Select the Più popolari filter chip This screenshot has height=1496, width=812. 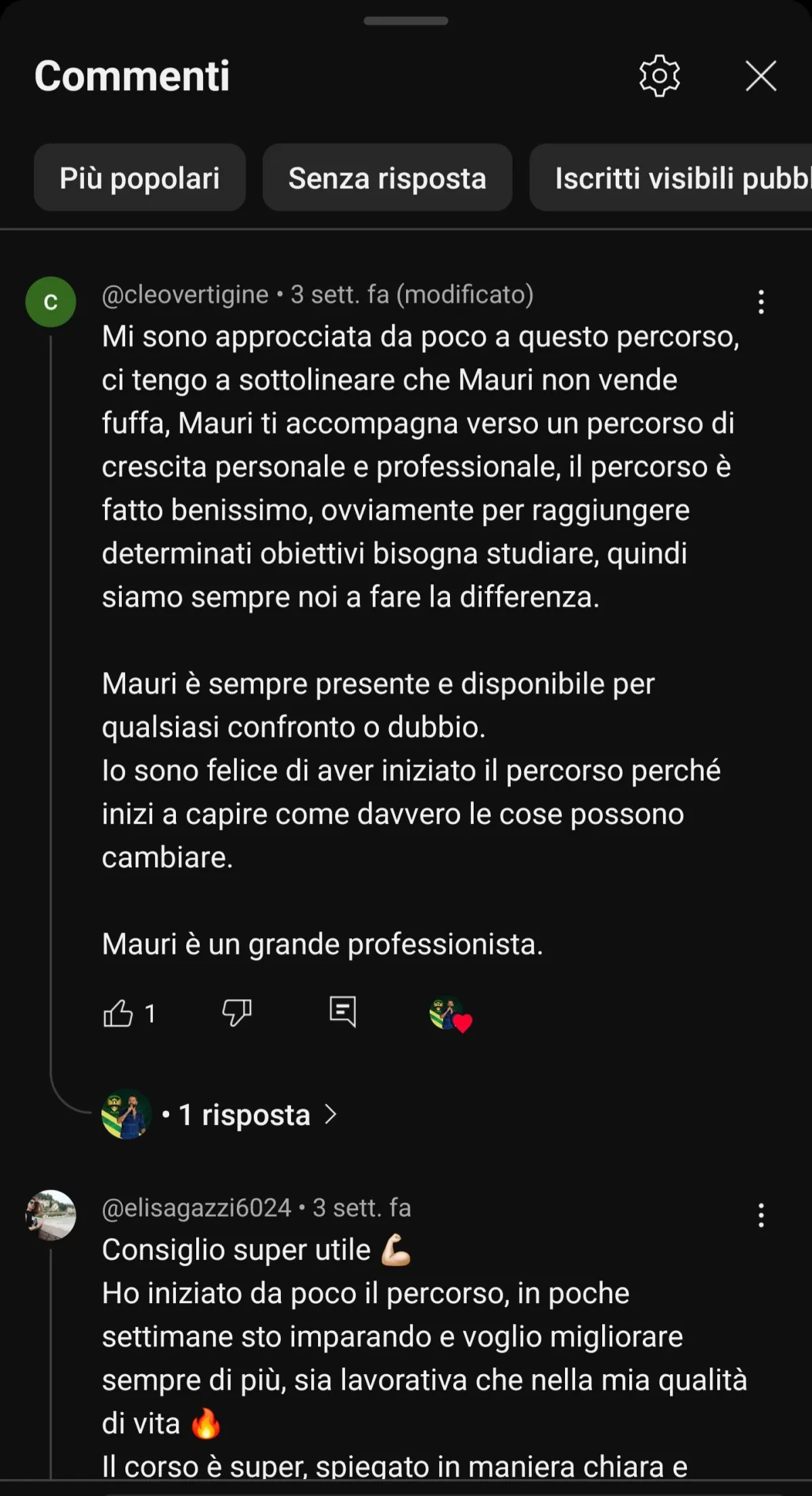(139, 178)
